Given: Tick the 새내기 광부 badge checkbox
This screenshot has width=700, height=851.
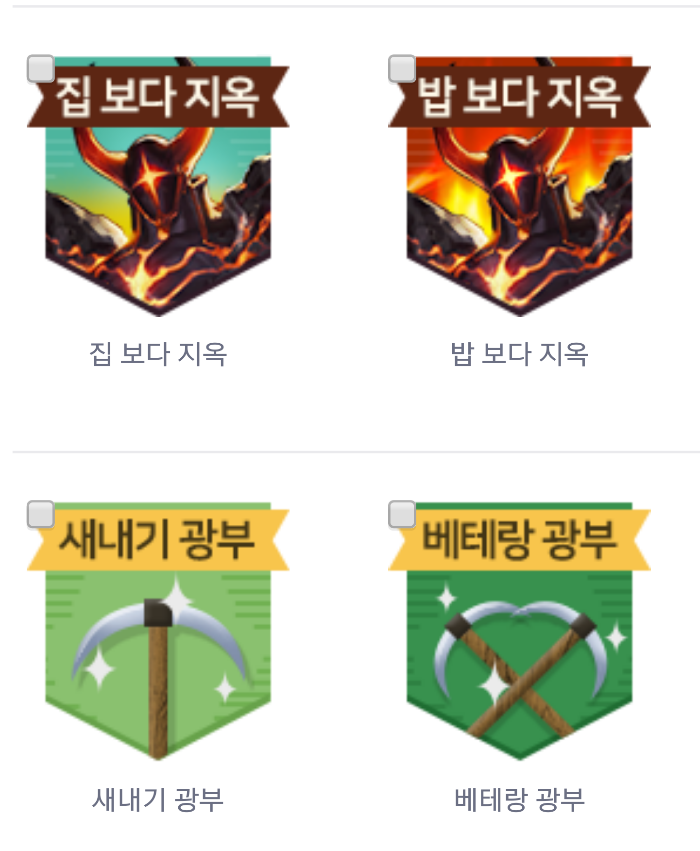Looking at the screenshot, I should [x=41, y=514].
